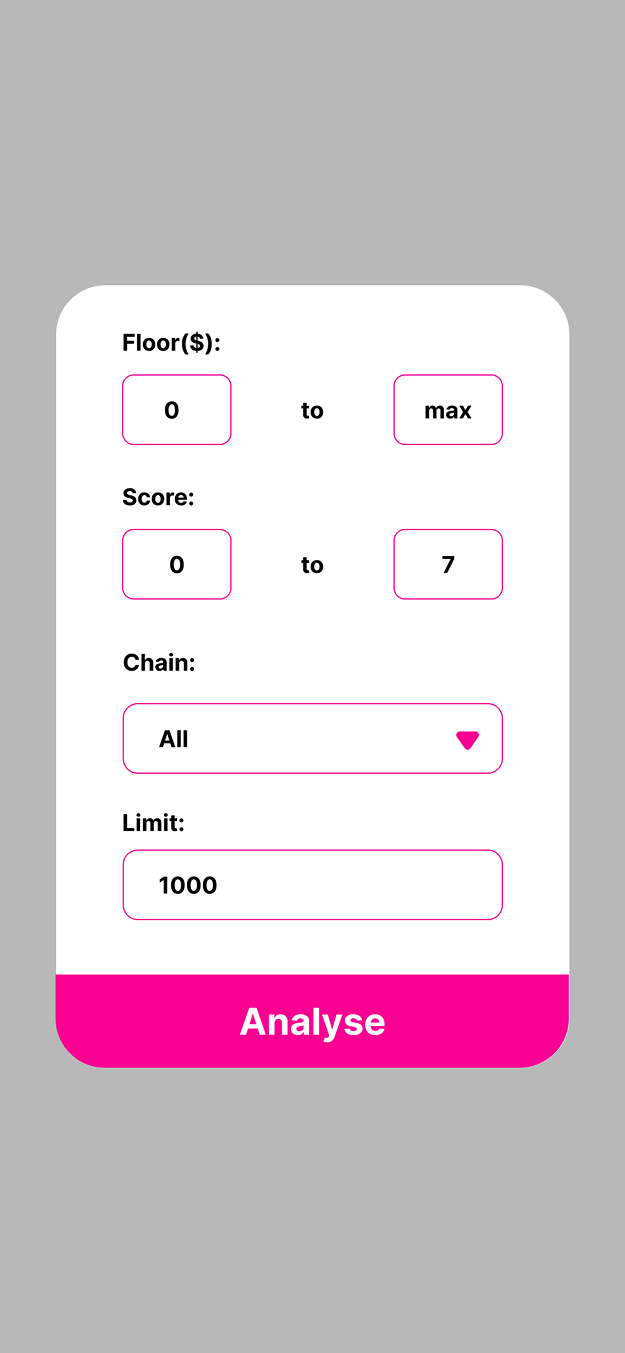The height and width of the screenshot is (1353, 625).
Task: Select the Score minimum field
Action: 177,564
